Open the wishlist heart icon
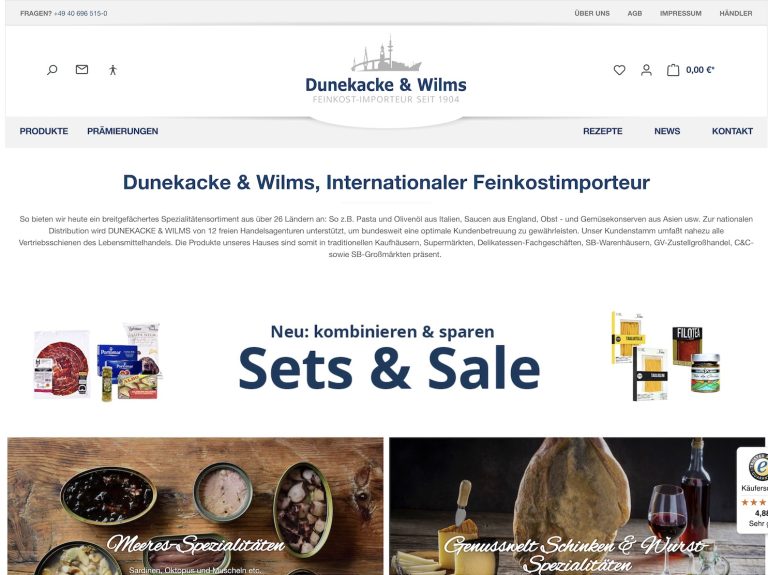 pos(619,70)
